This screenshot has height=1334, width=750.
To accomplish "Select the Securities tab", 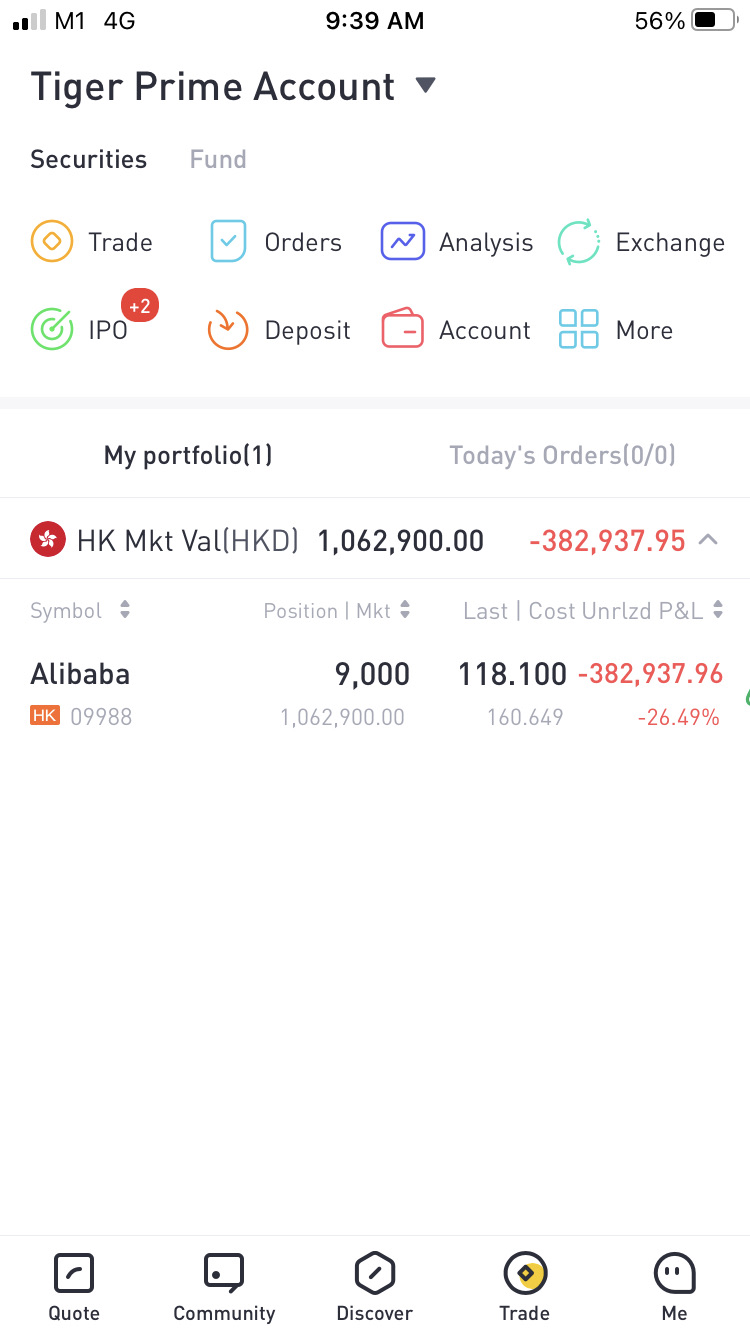I will click(x=88, y=159).
